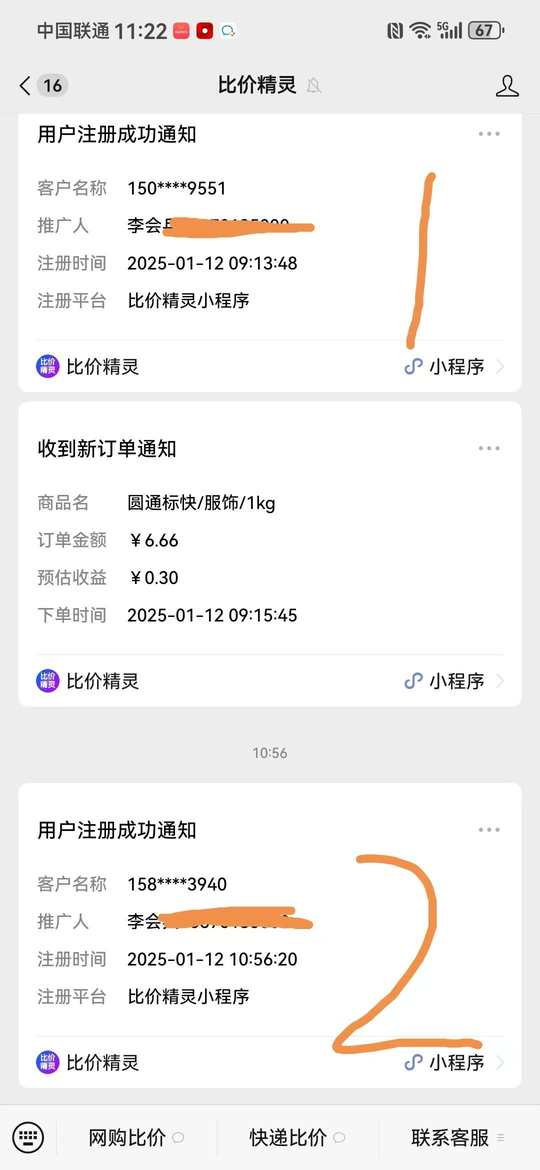Open overflow dots on 158****3940 registration card

(x=489, y=830)
